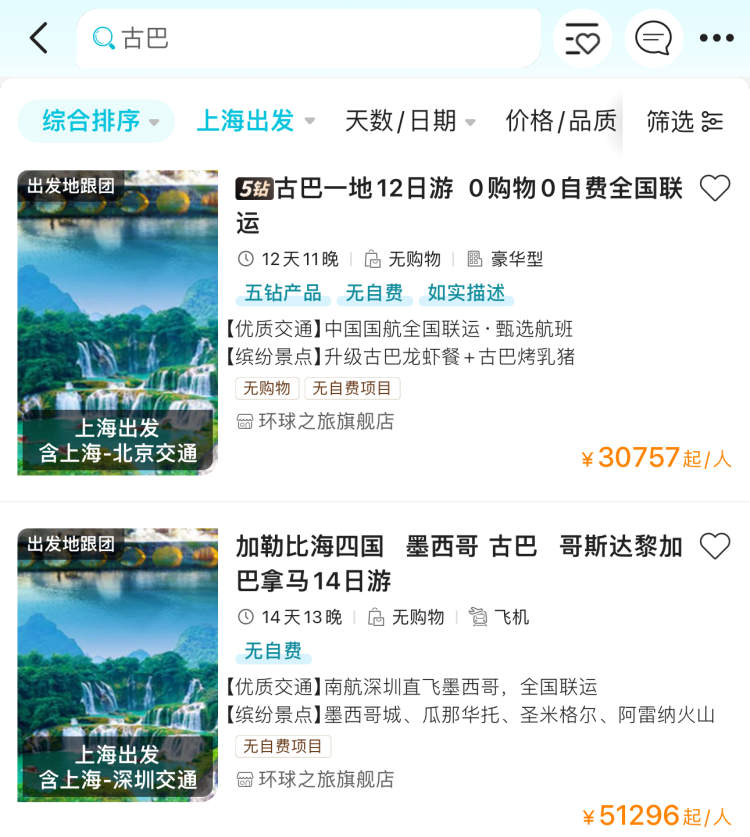Open the 加勒比海四国 14日游 tour listing
Viewport: 750px width, 837px height.
point(459,562)
